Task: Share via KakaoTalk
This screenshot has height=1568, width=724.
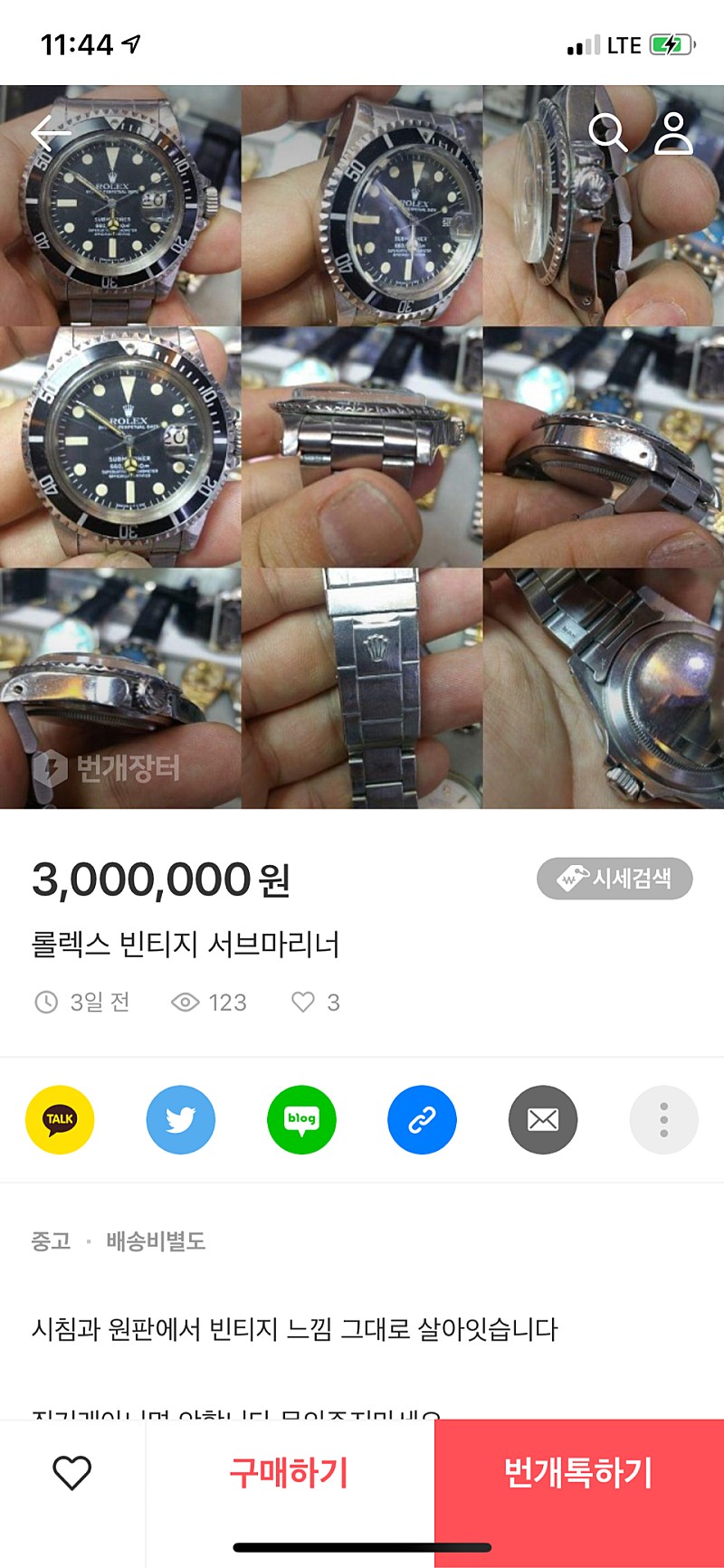Action: tap(60, 1119)
